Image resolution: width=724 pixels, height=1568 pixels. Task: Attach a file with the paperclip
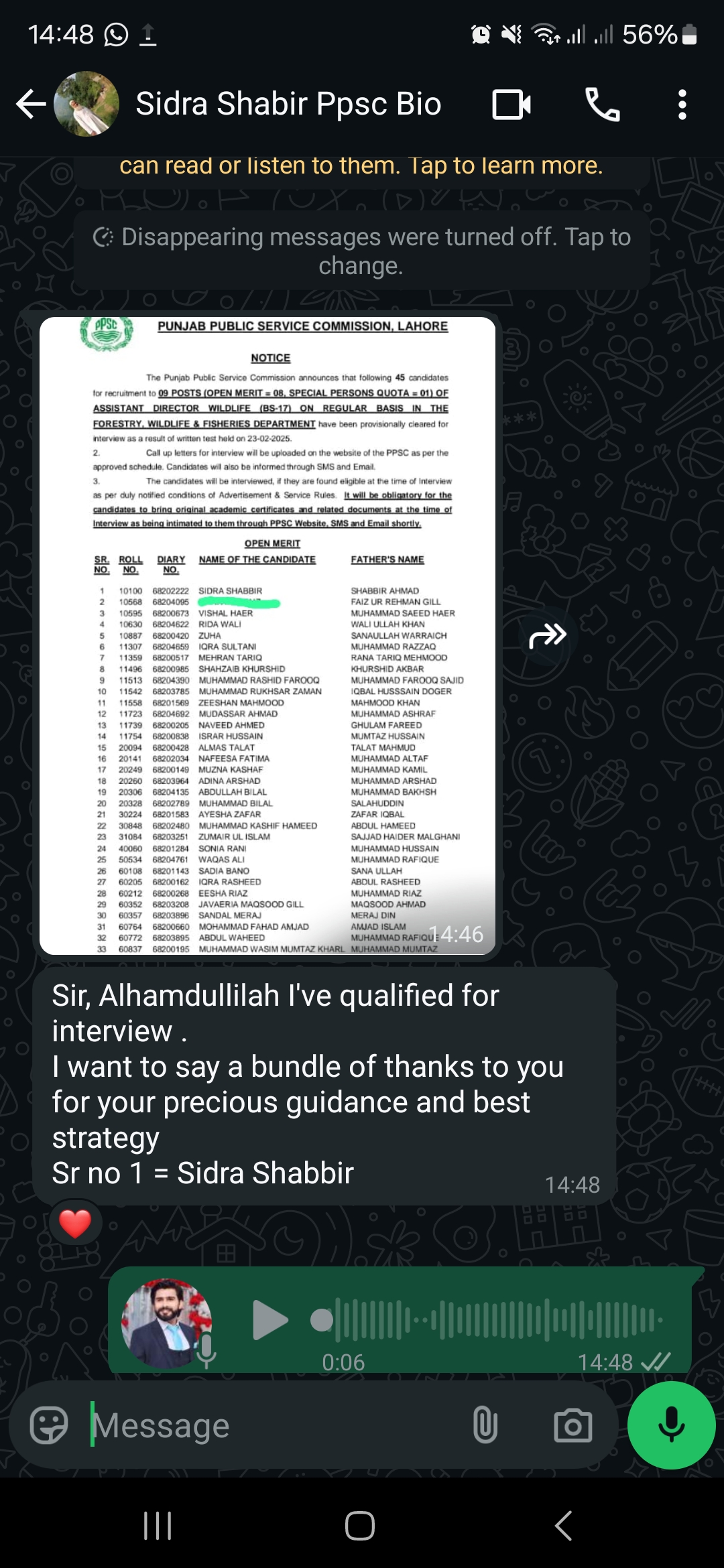click(x=485, y=1425)
